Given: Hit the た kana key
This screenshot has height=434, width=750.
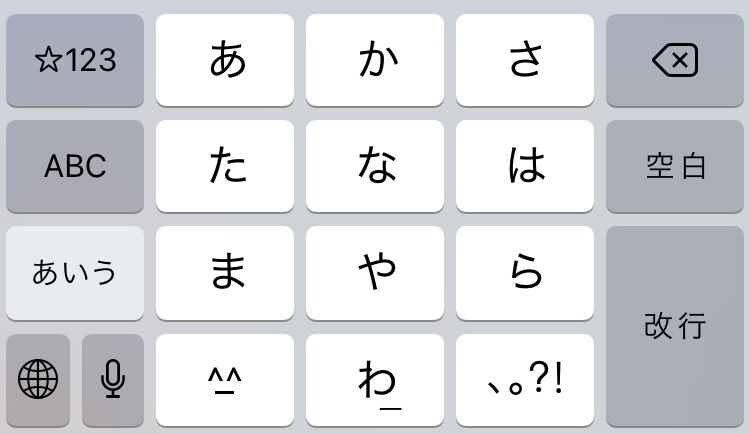Looking at the screenshot, I should (x=225, y=166).
